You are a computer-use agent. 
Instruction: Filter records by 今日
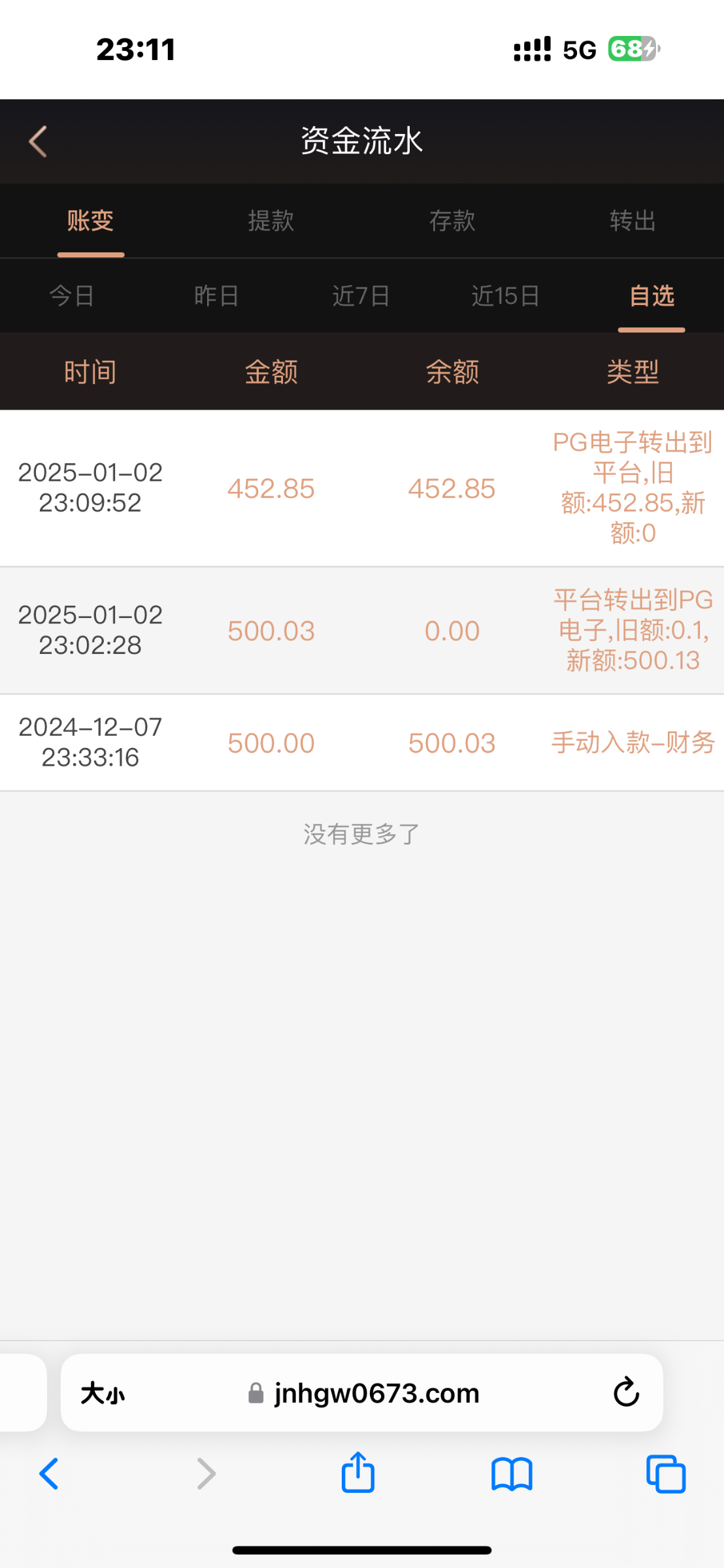click(x=72, y=296)
